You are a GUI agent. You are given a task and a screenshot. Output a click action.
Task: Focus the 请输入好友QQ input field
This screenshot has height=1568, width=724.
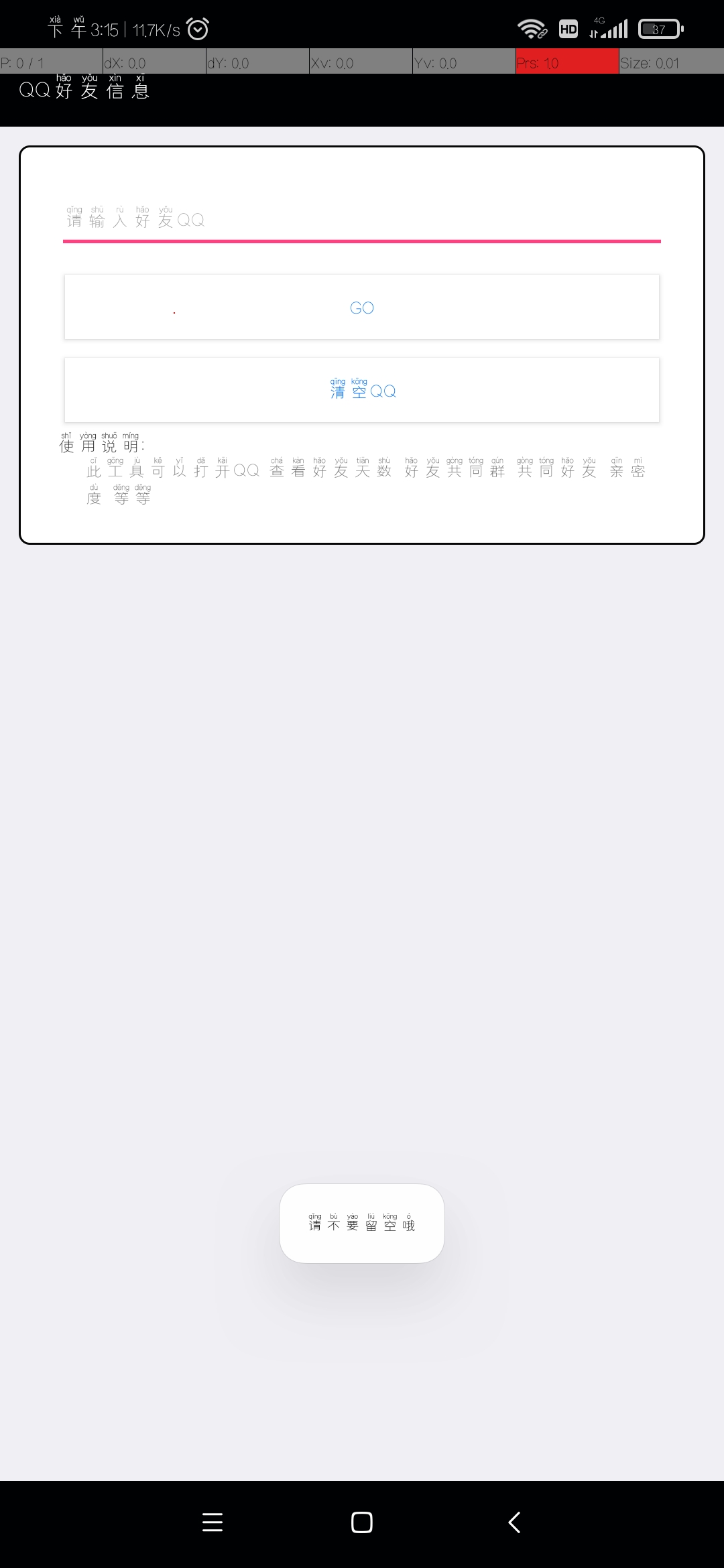pyautogui.click(x=362, y=220)
